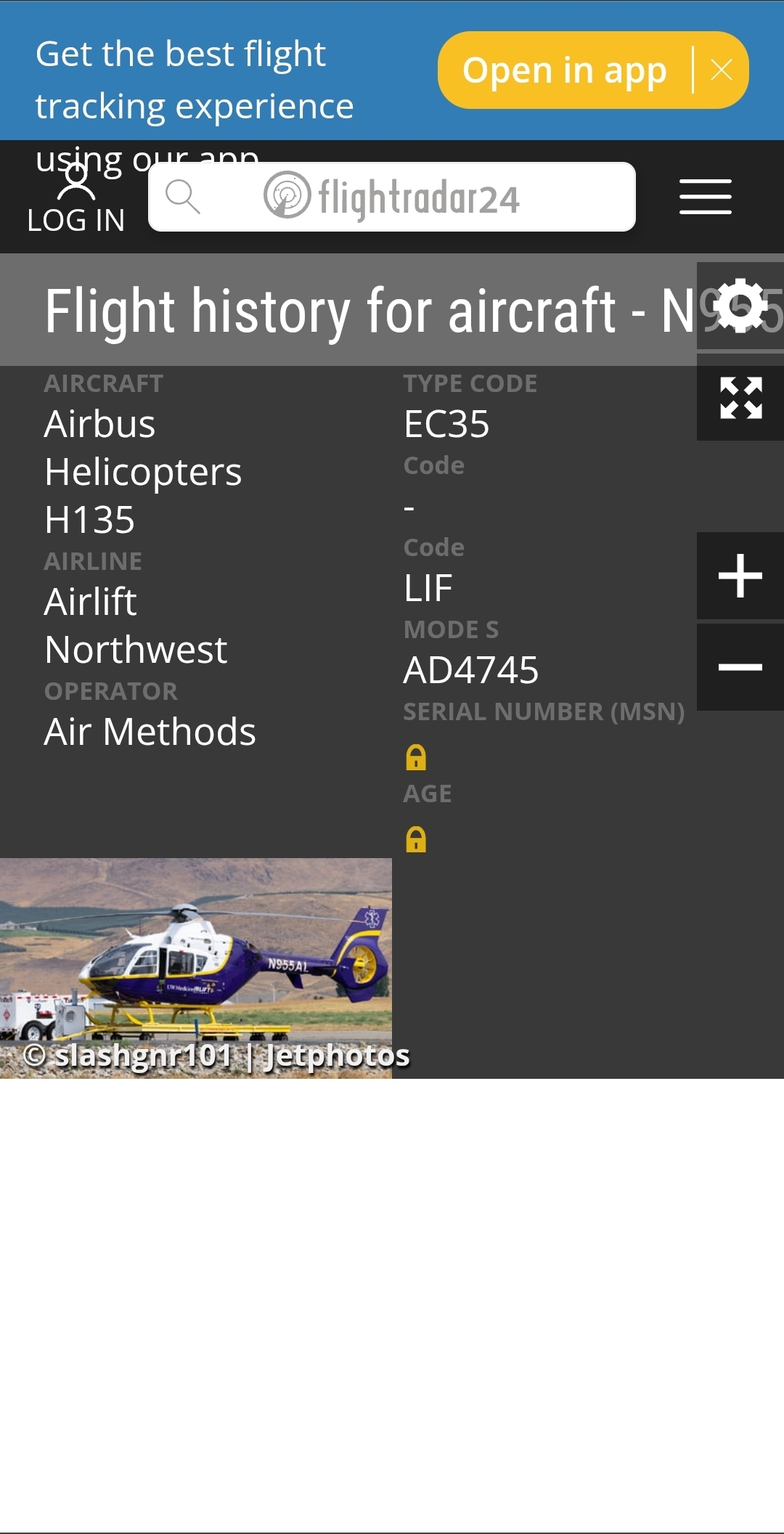The width and height of the screenshot is (784, 1534).
Task: Dismiss the app promotion banner
Action: pos(722,70)
